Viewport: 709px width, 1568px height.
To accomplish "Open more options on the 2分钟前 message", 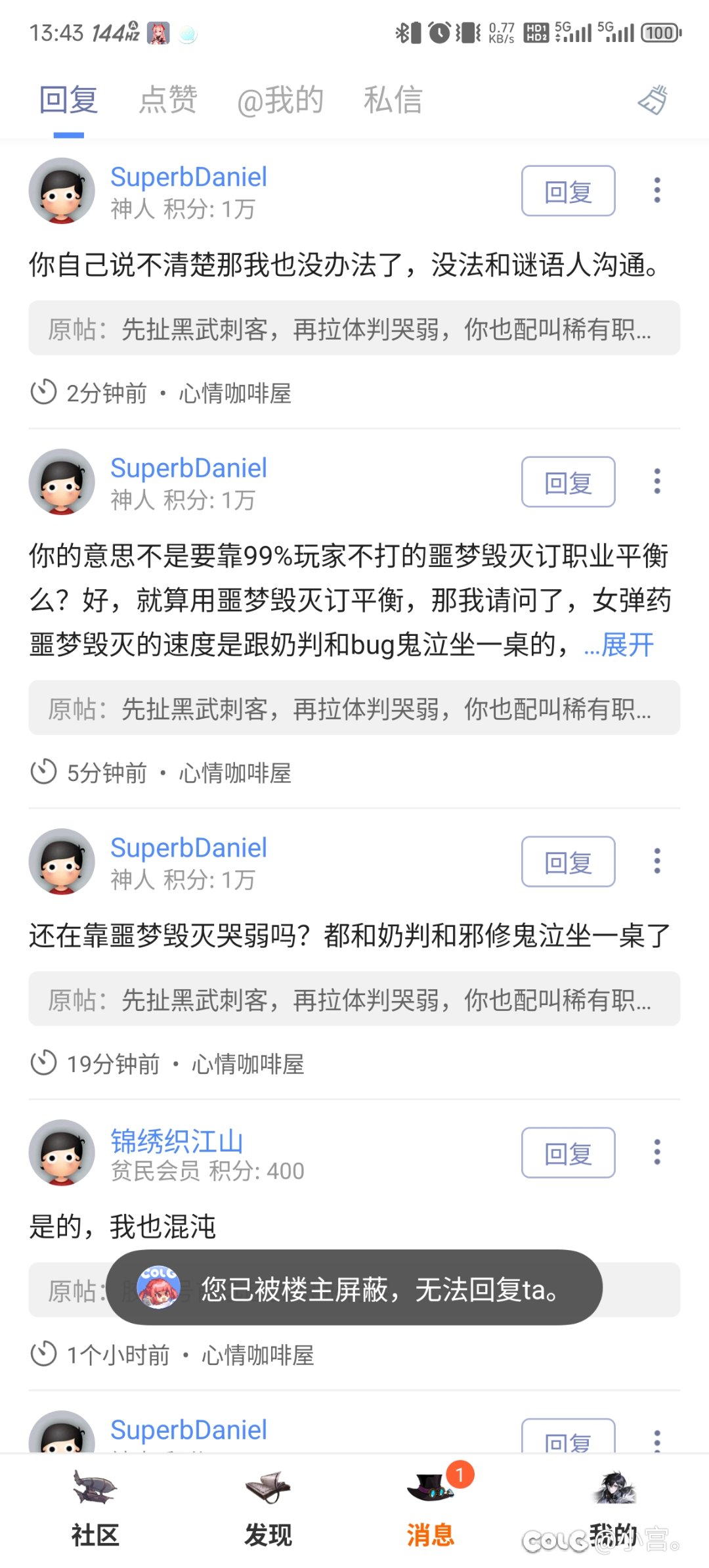I will tap(656, 190).
